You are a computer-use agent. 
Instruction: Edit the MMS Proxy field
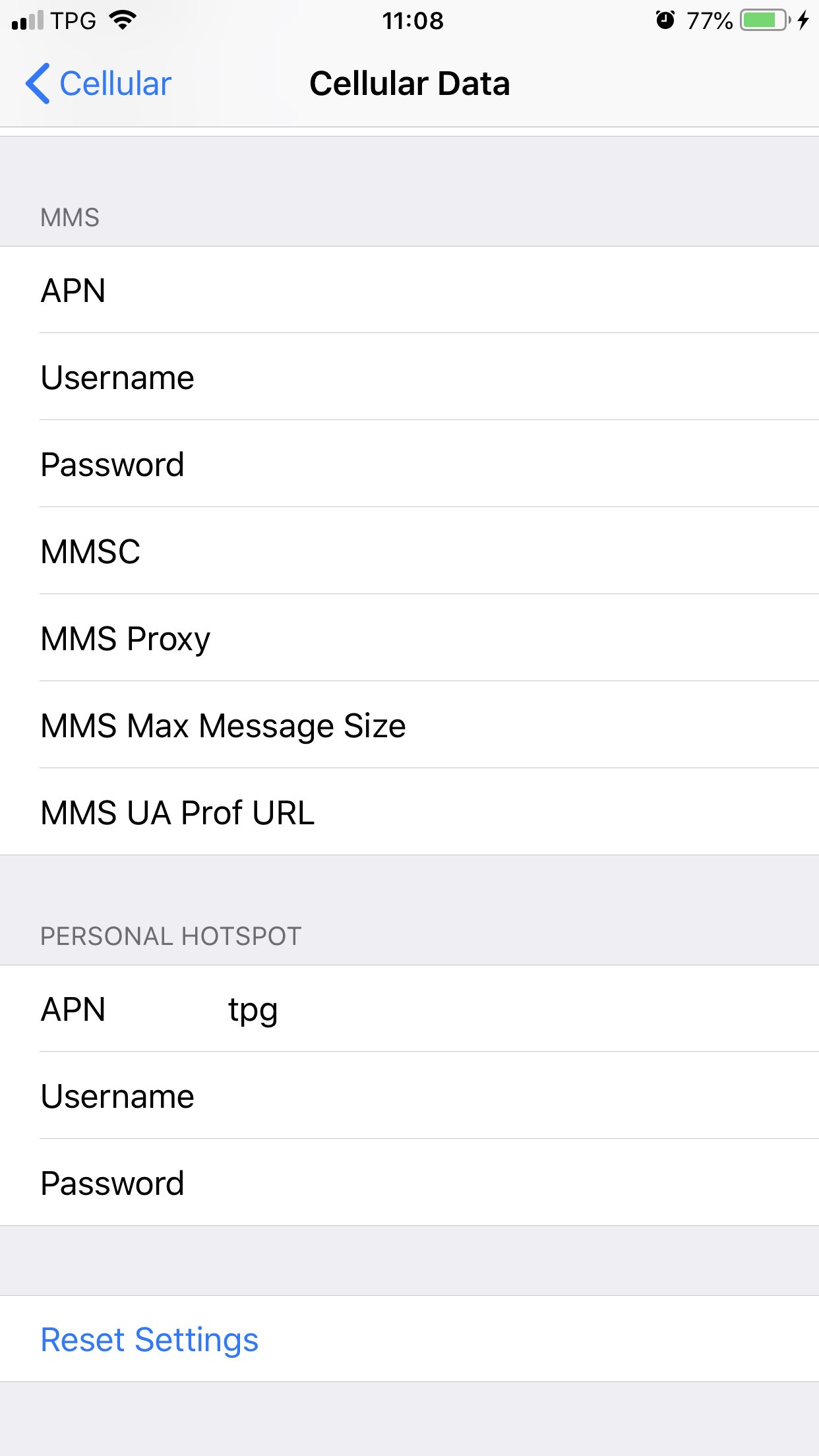[462, 638]
